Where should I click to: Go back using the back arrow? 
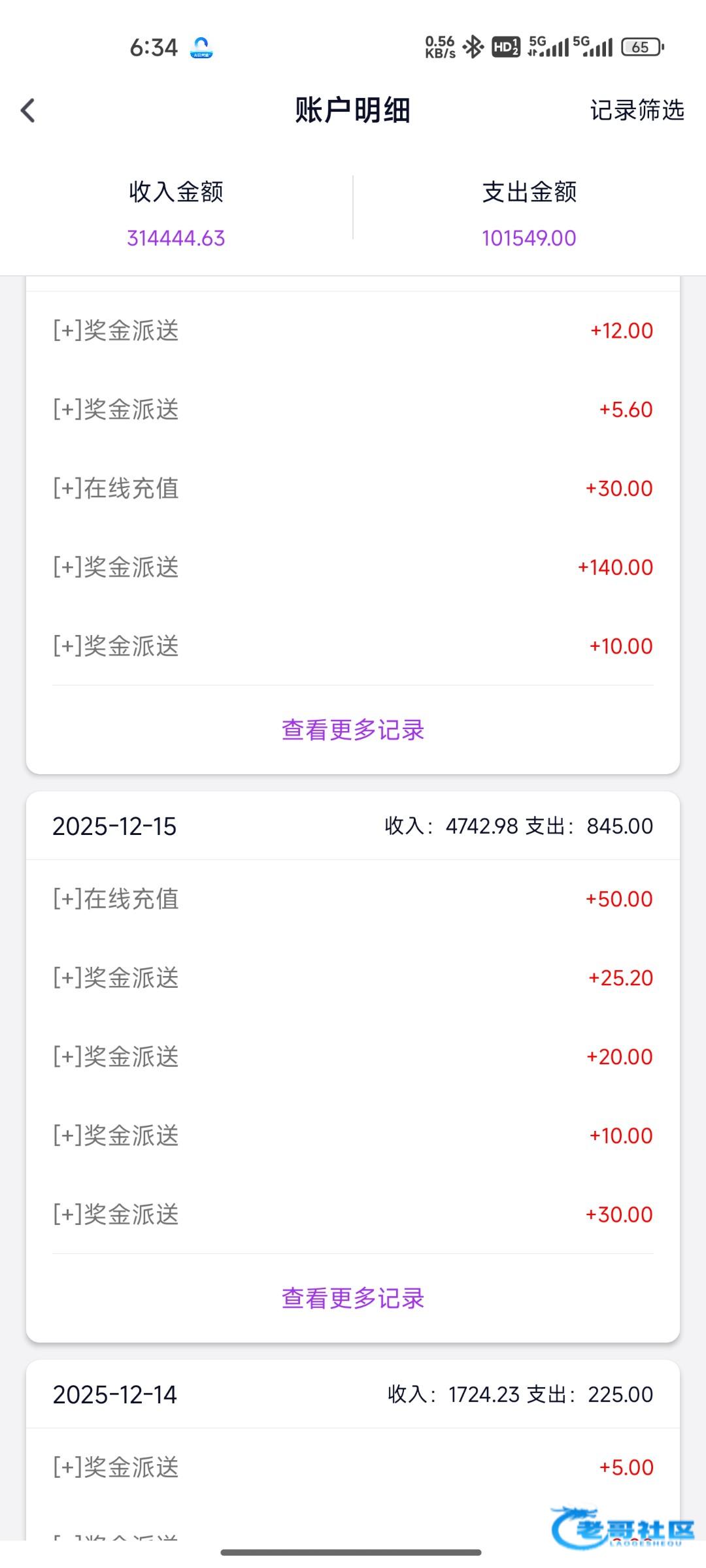coord(28,110)
